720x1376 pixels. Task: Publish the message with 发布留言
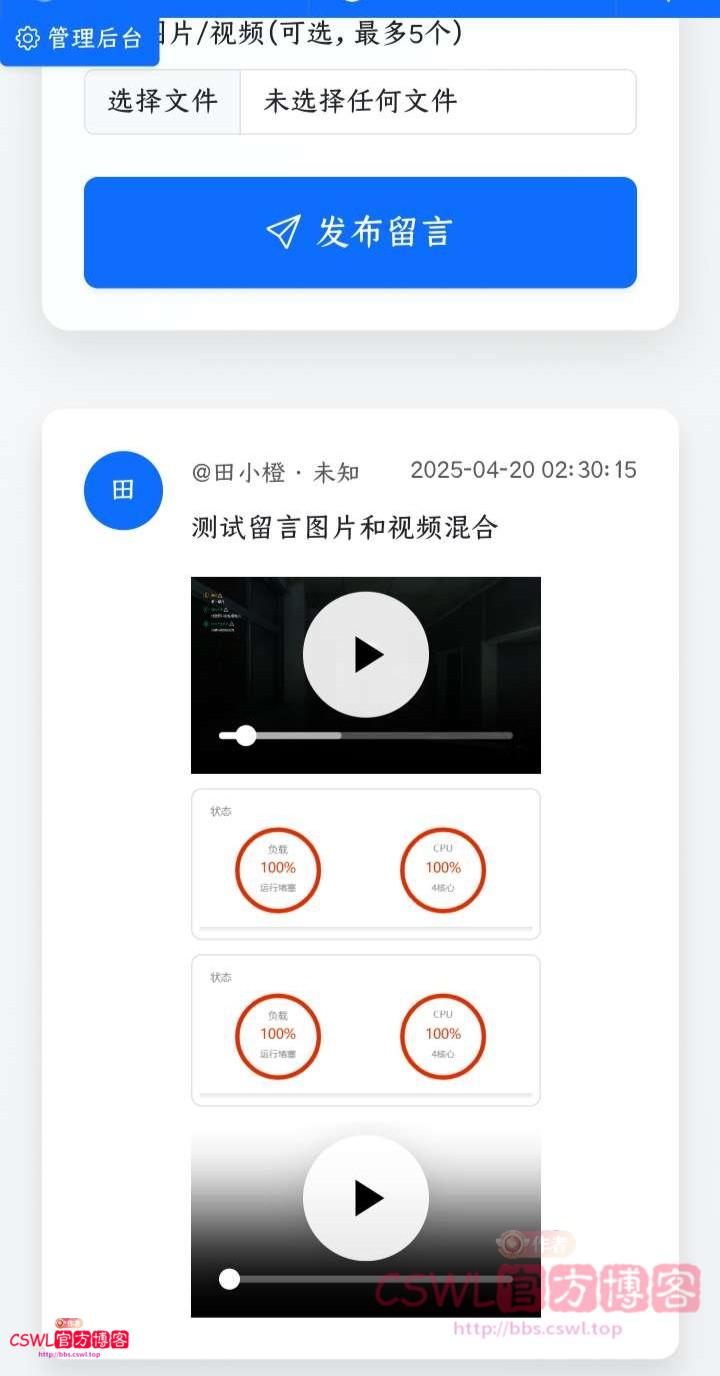pyautogui.click(x=360, y=232)
